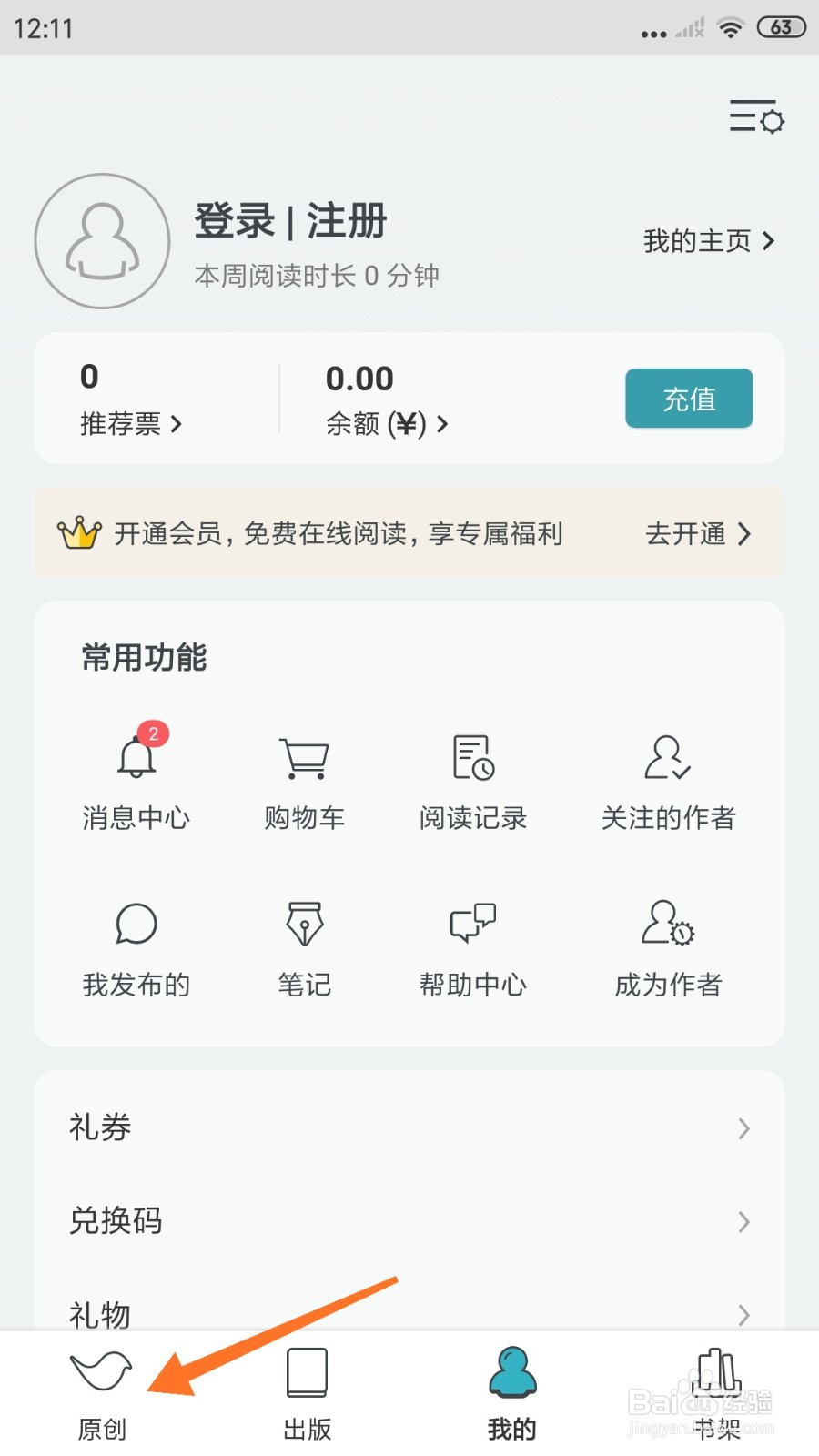Viewport: 819px width, 1456px height.
Task: Tap the 充值 recharge button
Action: click(x=688, y=399)
